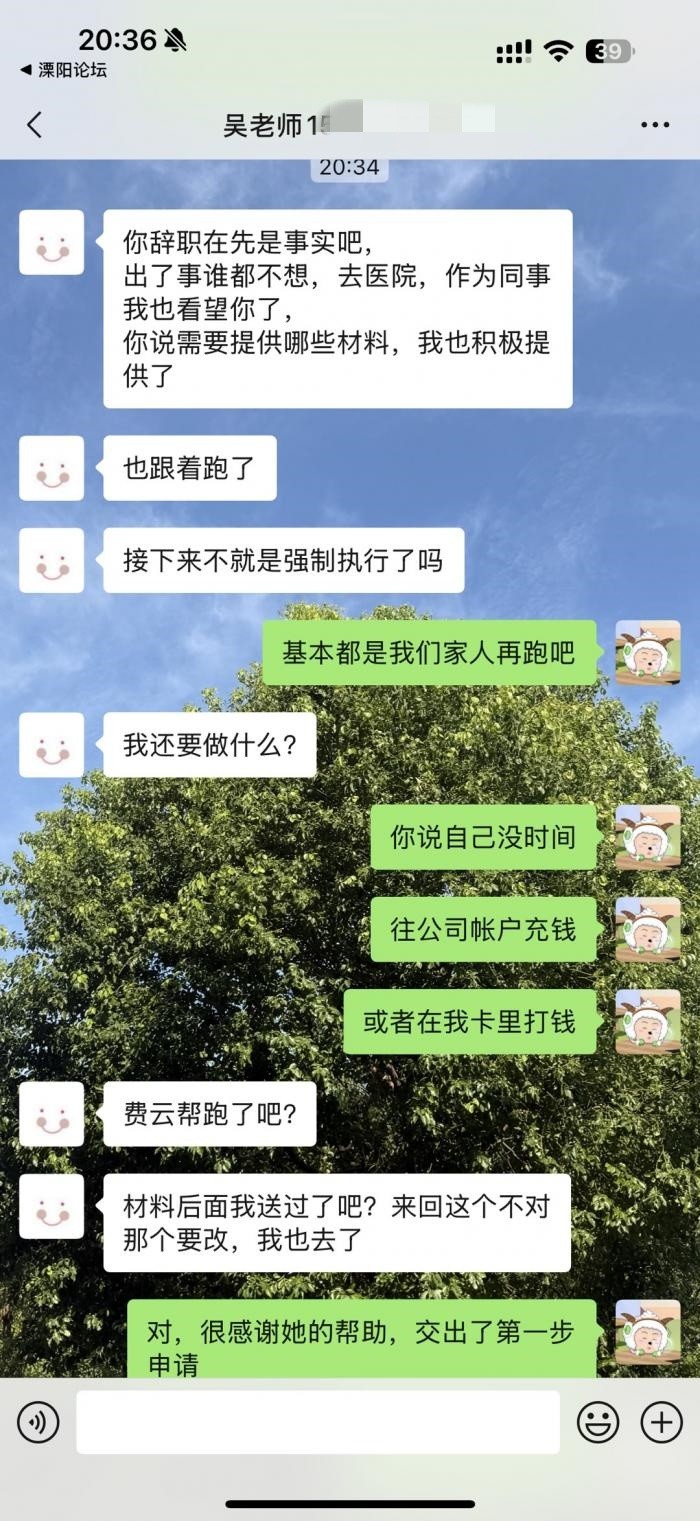Open contact avatar beside 也跟着跑了
The width and height of the screenshot is (700, 1521).
point(52,468)
